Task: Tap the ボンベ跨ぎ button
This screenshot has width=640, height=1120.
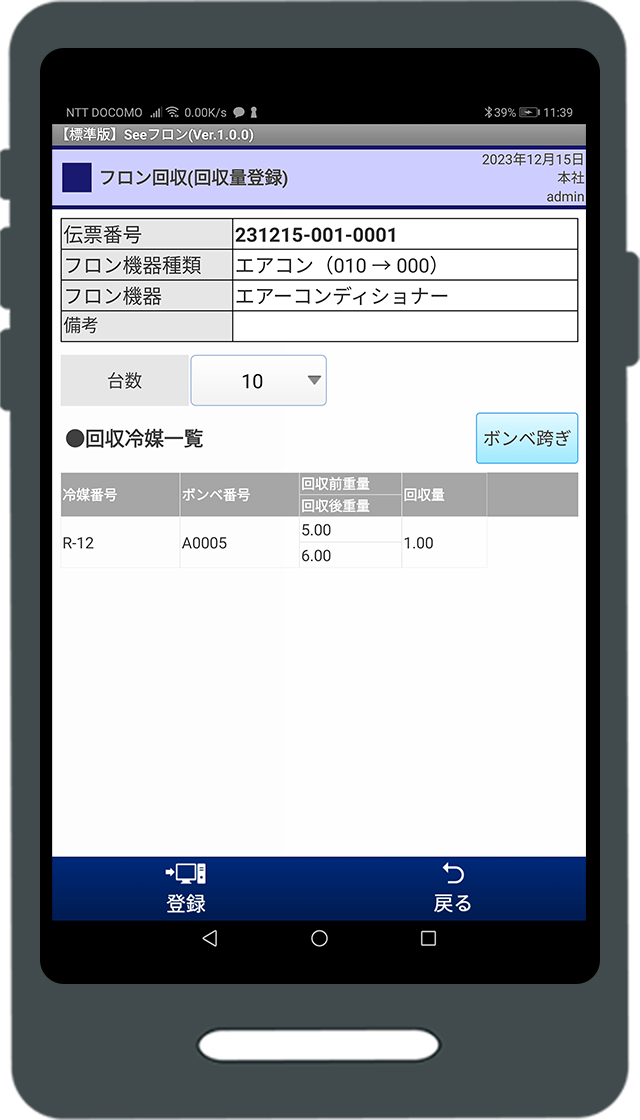Action: (x=527, y=438)
